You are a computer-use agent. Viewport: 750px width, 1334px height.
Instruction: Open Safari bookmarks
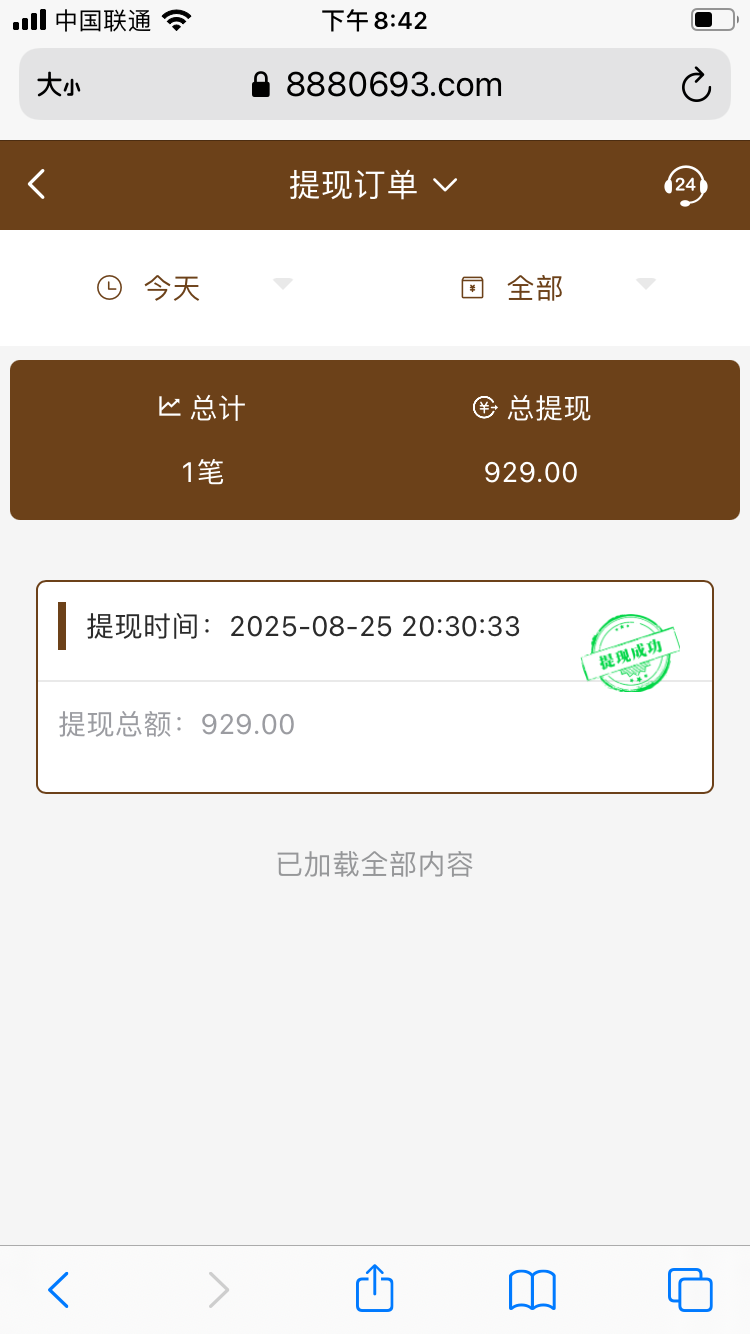point(532,1290)
